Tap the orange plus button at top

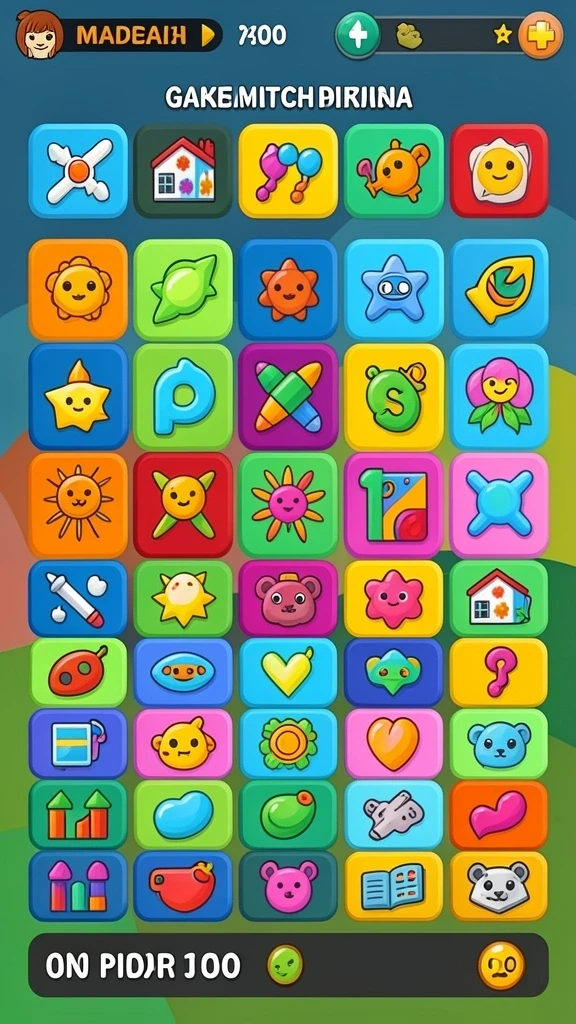(x=541, y=35)
